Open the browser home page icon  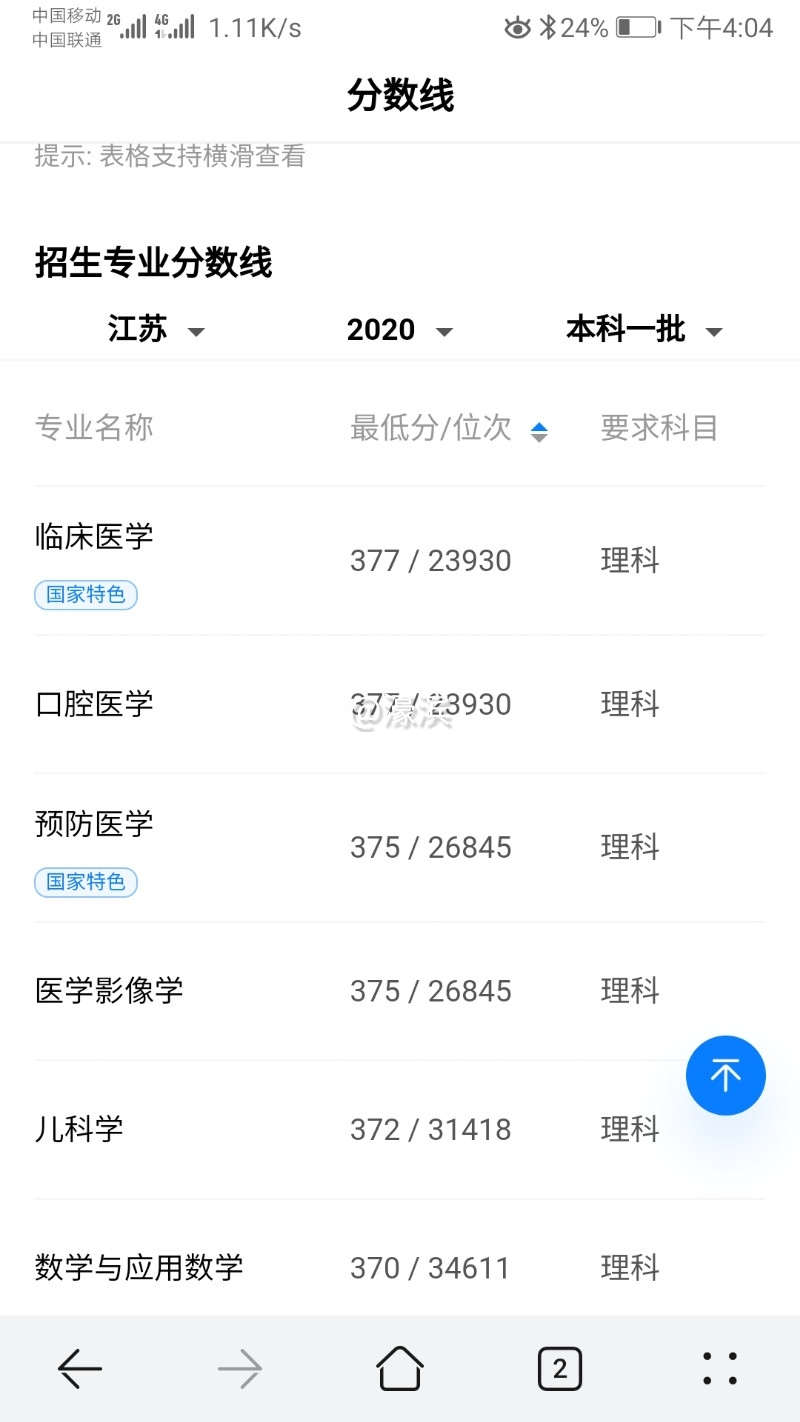coord(400,1368)
